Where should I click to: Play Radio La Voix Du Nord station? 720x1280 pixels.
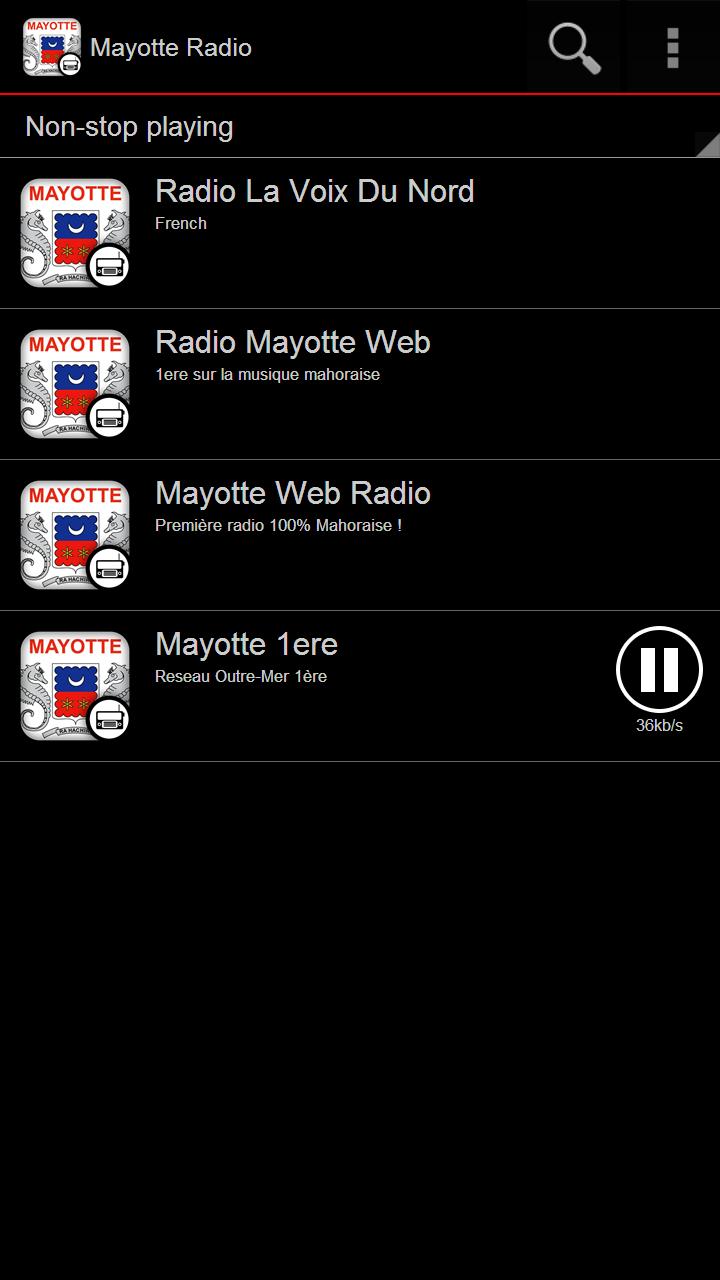click(x=360, y=233)
